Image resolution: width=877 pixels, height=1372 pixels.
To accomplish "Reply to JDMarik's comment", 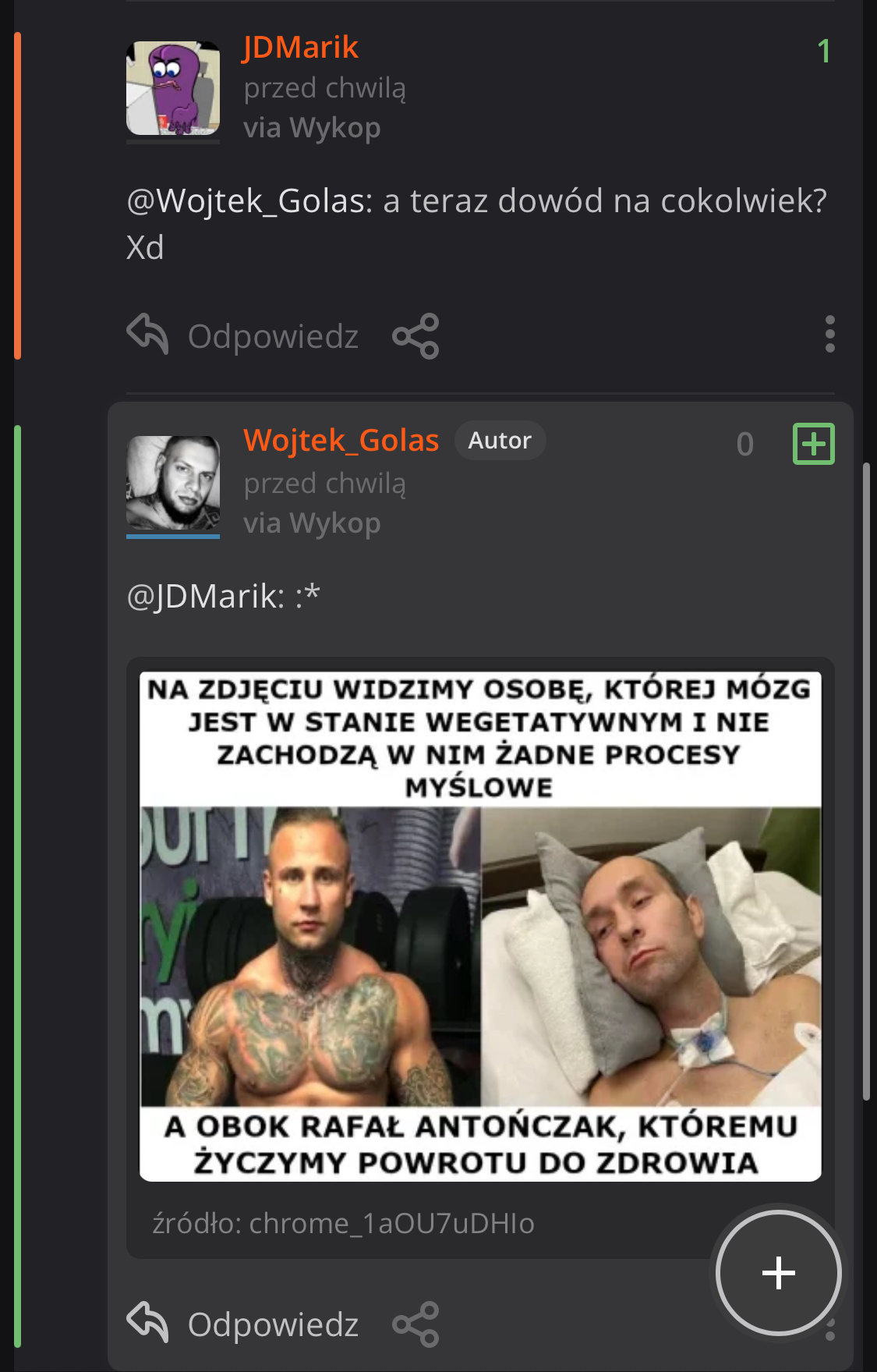I will coord(243,336).
